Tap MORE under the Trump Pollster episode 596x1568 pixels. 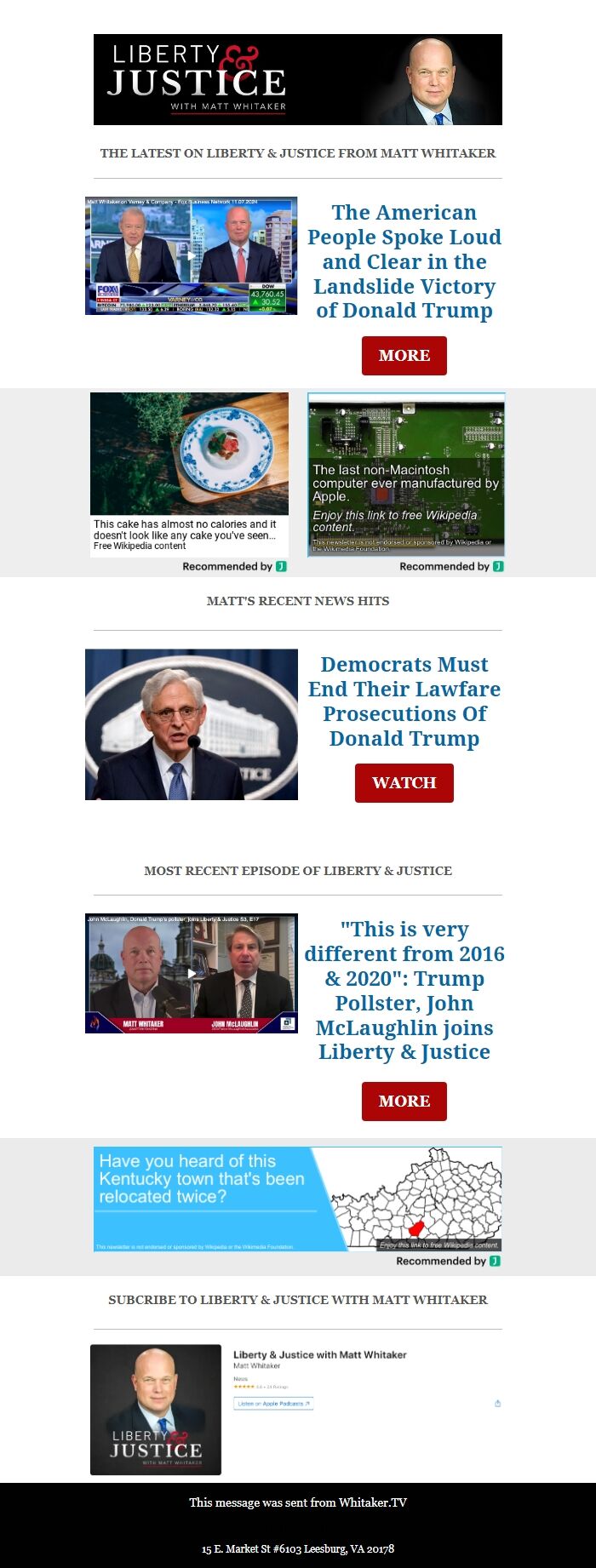[x=404, y=1102]
